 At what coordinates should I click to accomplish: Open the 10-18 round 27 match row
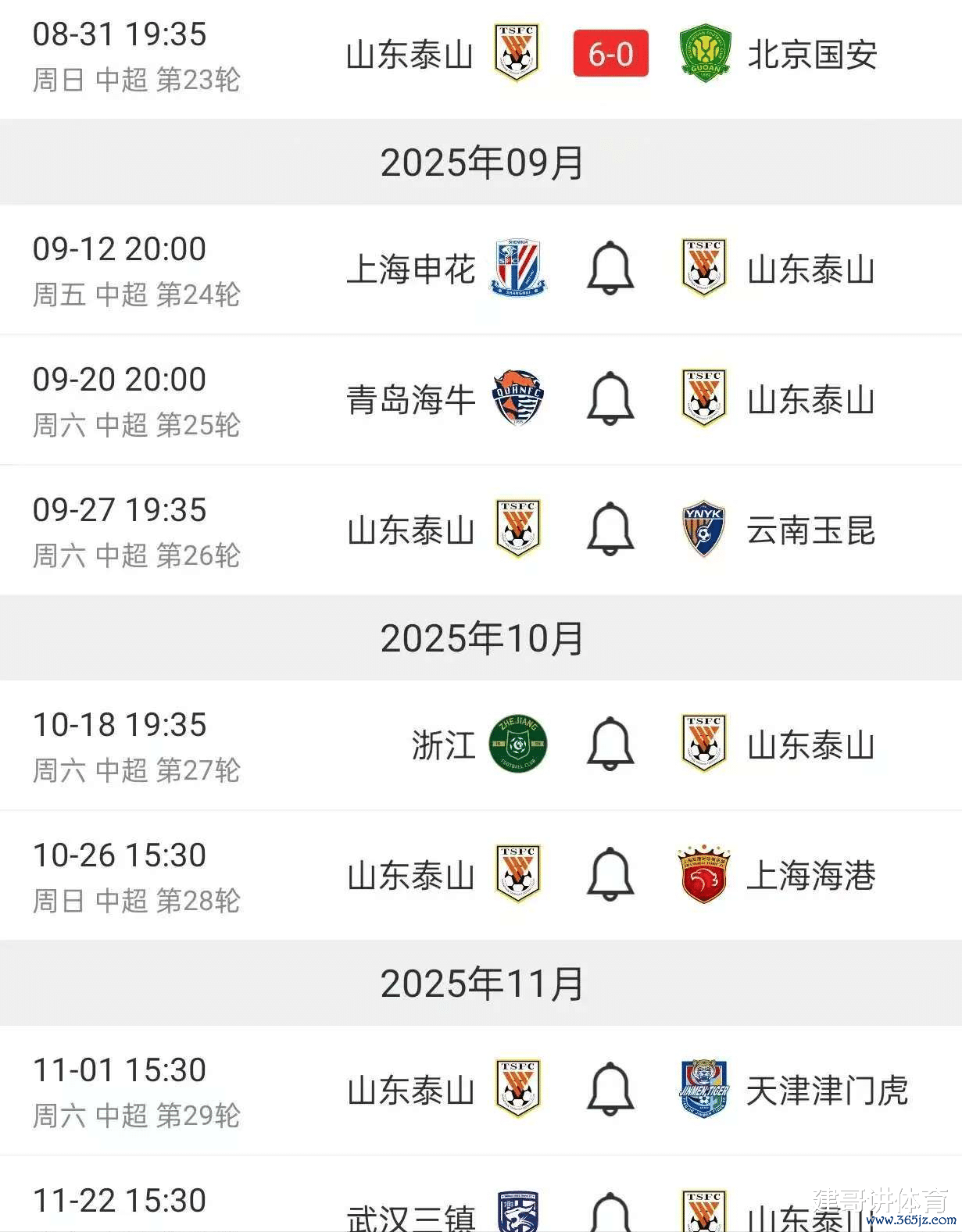(136, 746)
